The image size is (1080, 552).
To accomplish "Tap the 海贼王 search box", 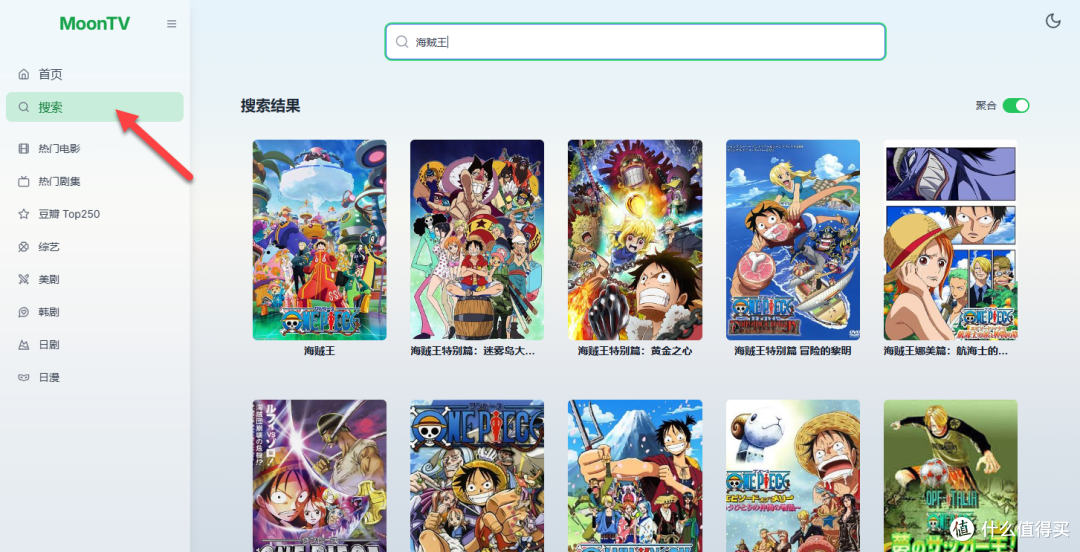I will (x=635, y=42).
